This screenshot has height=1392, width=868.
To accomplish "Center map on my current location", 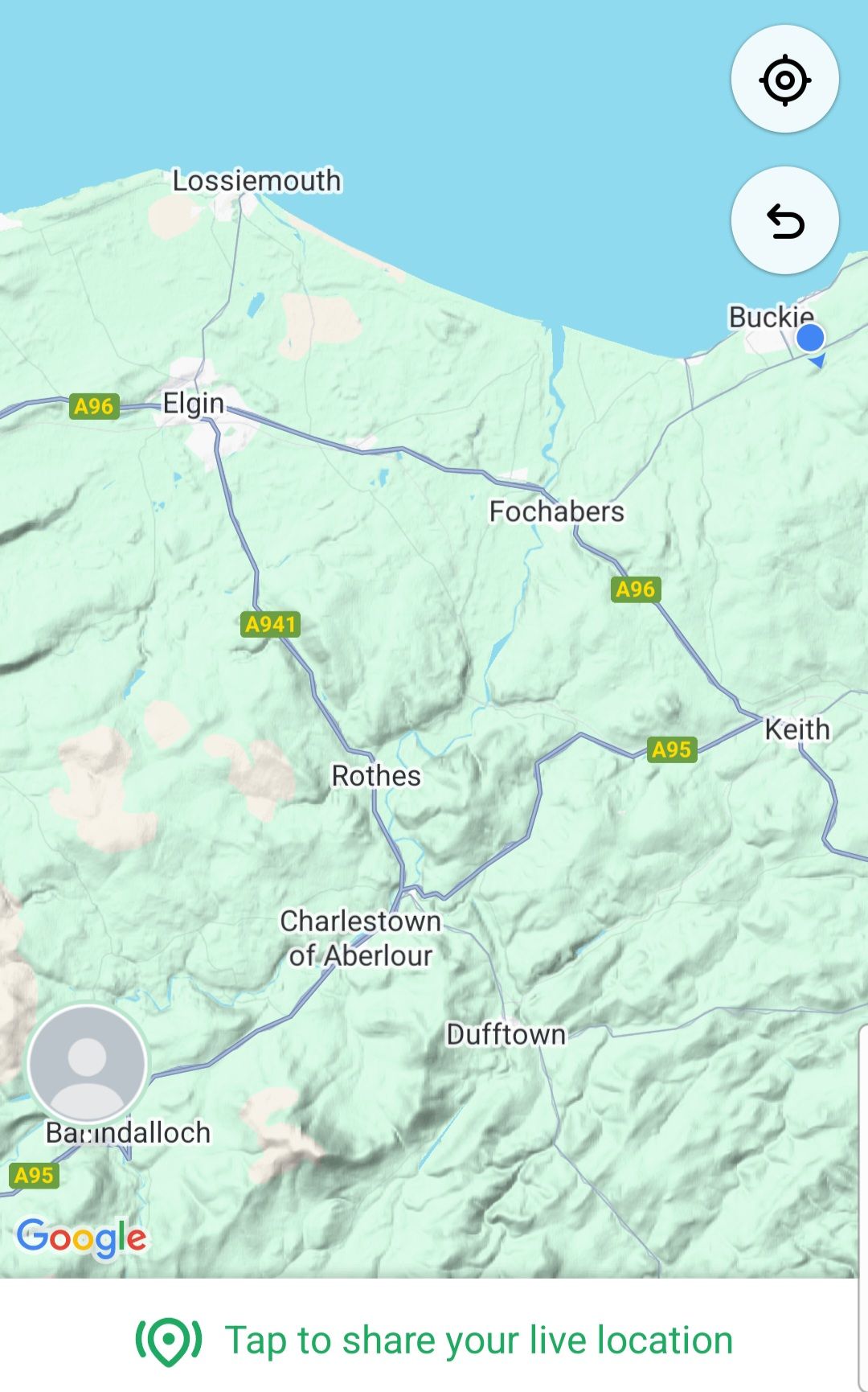I will (784, 80).
